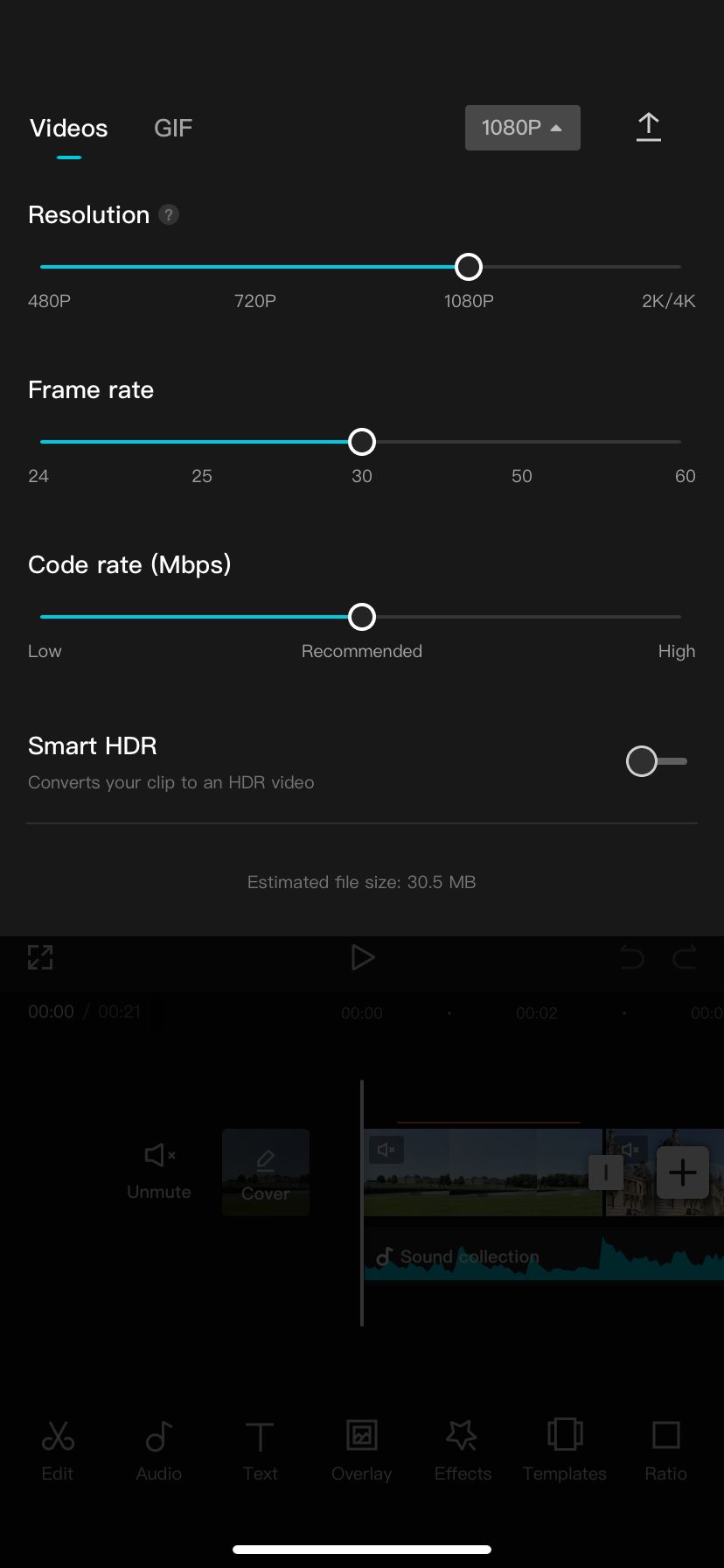Set code rate to Low
Viewport: 724px width, 1568px height.
point(42,617)
